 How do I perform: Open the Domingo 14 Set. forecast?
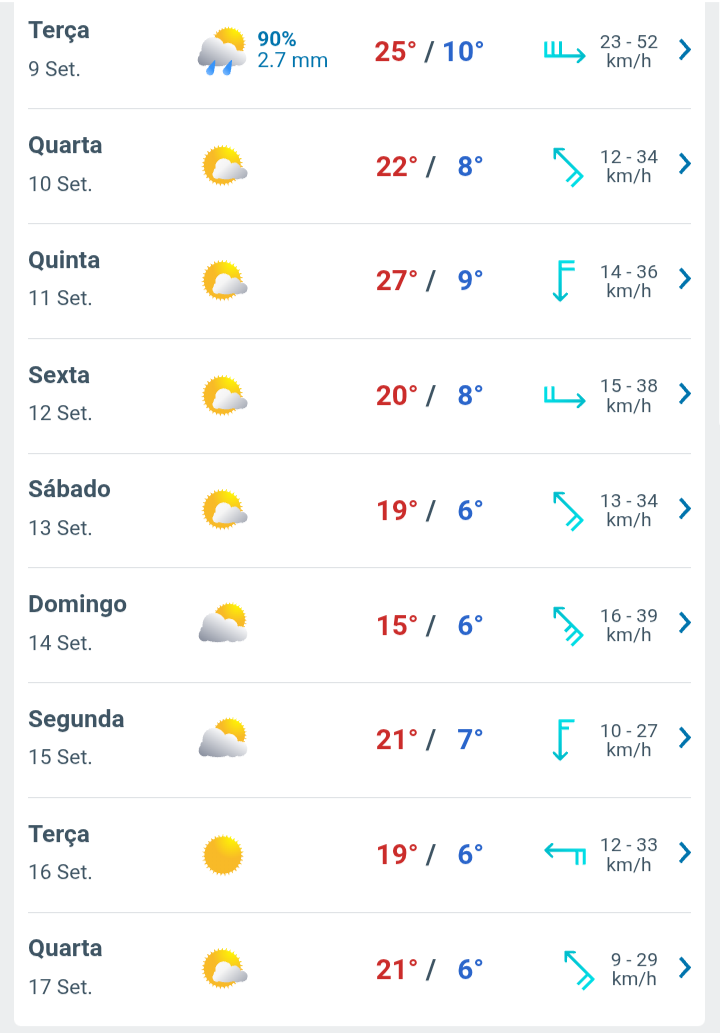[684, 623]
